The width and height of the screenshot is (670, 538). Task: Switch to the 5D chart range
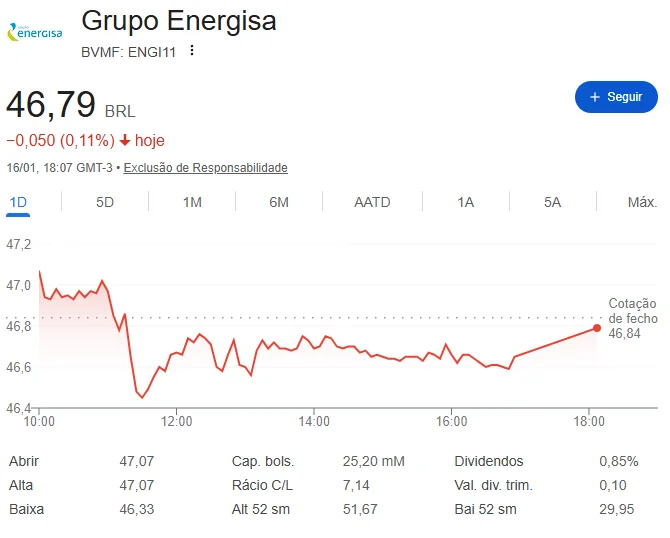point(105,202)
